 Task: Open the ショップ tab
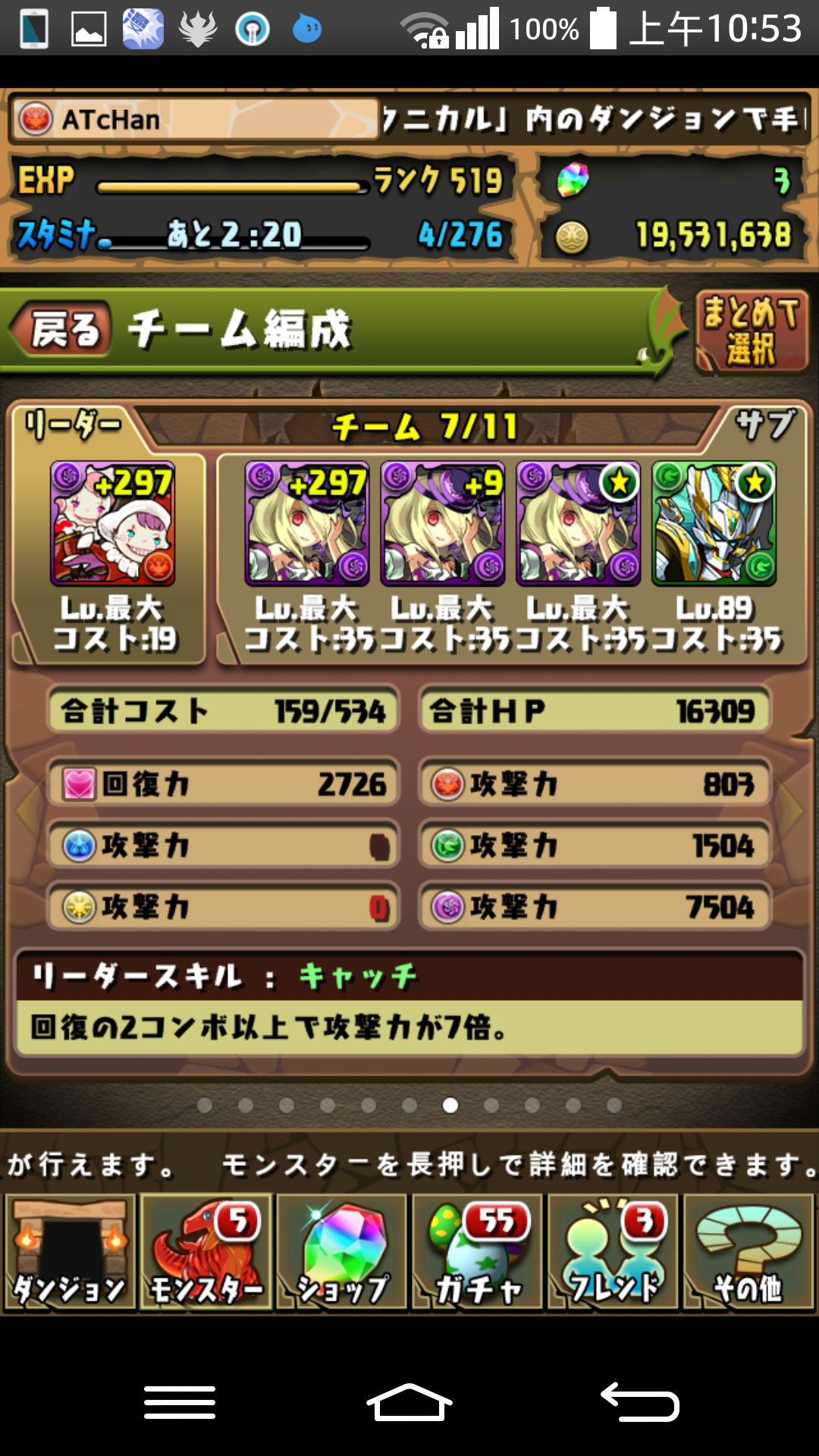point(341,1252)
